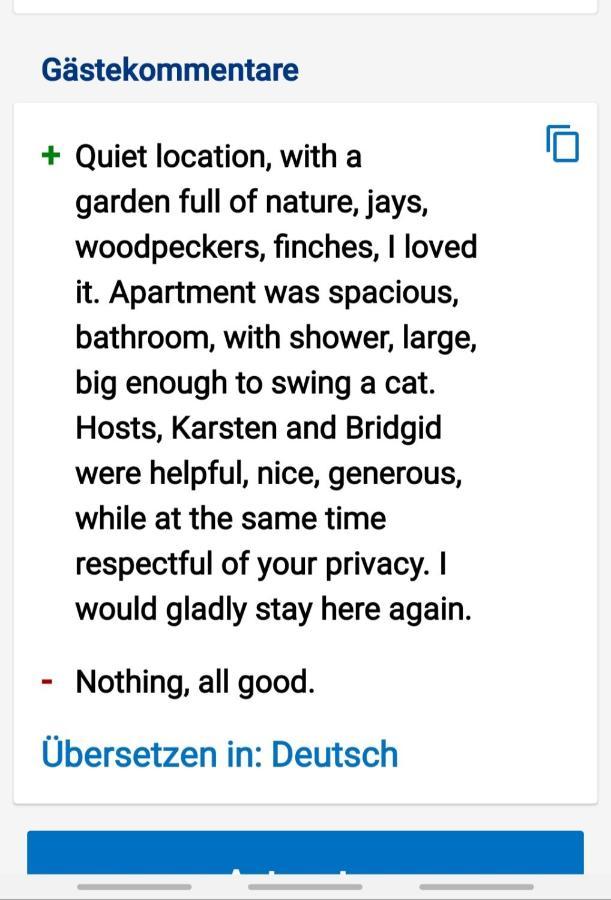Tap the blue button below the review

pyautogui.click(x=305, y=855)
